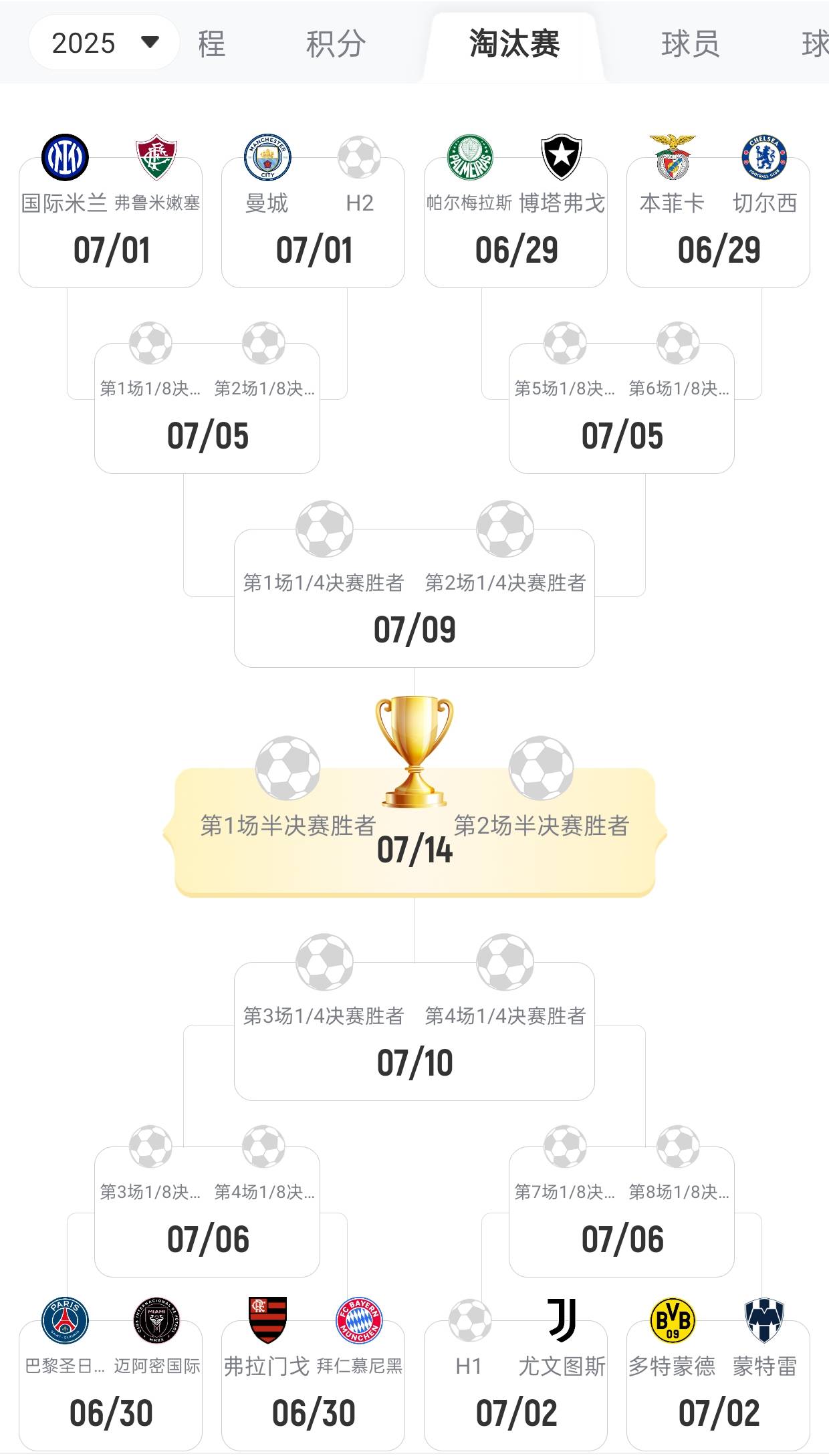Open the 2025 season year dropdown

coord(104,43)
